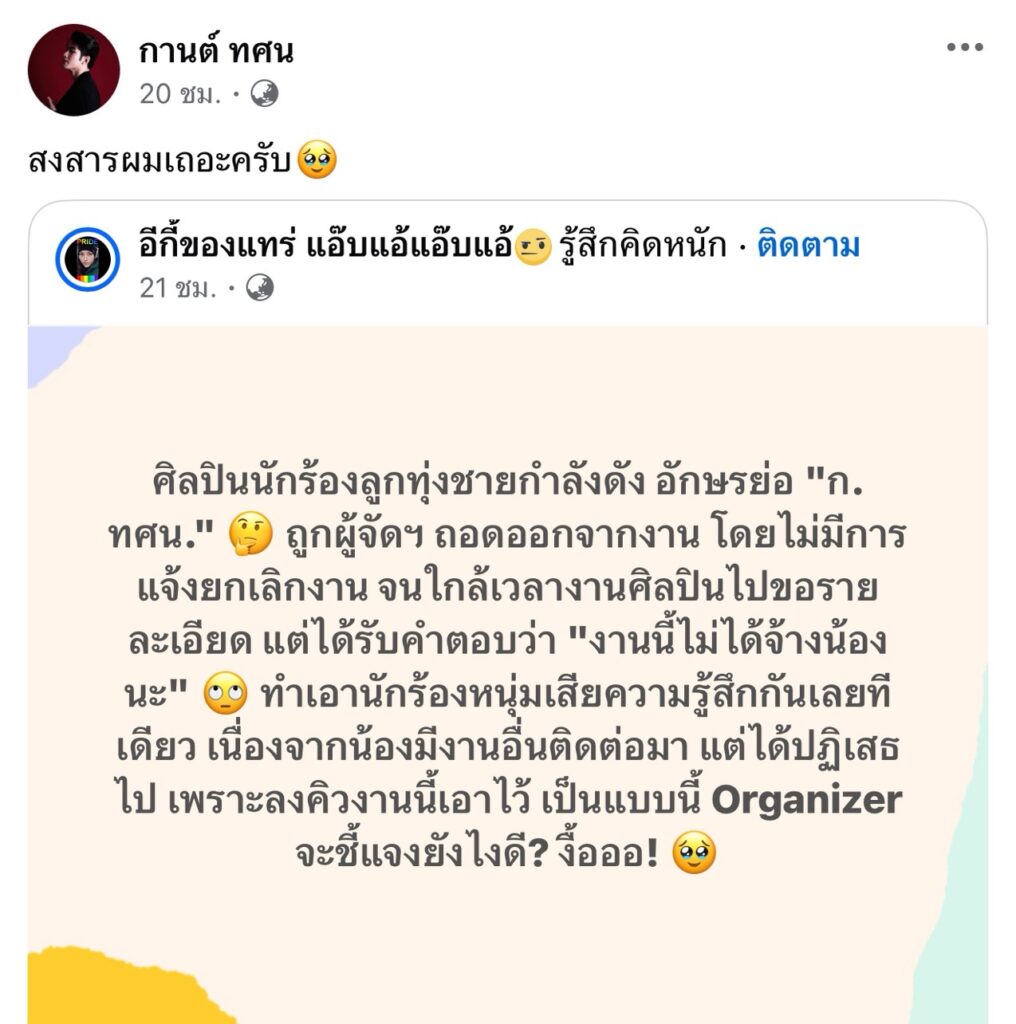Open กานต์ ทศน profile name link
Image resolution: width=1016 pixels, height=1024 pixels.
point(216,51)
